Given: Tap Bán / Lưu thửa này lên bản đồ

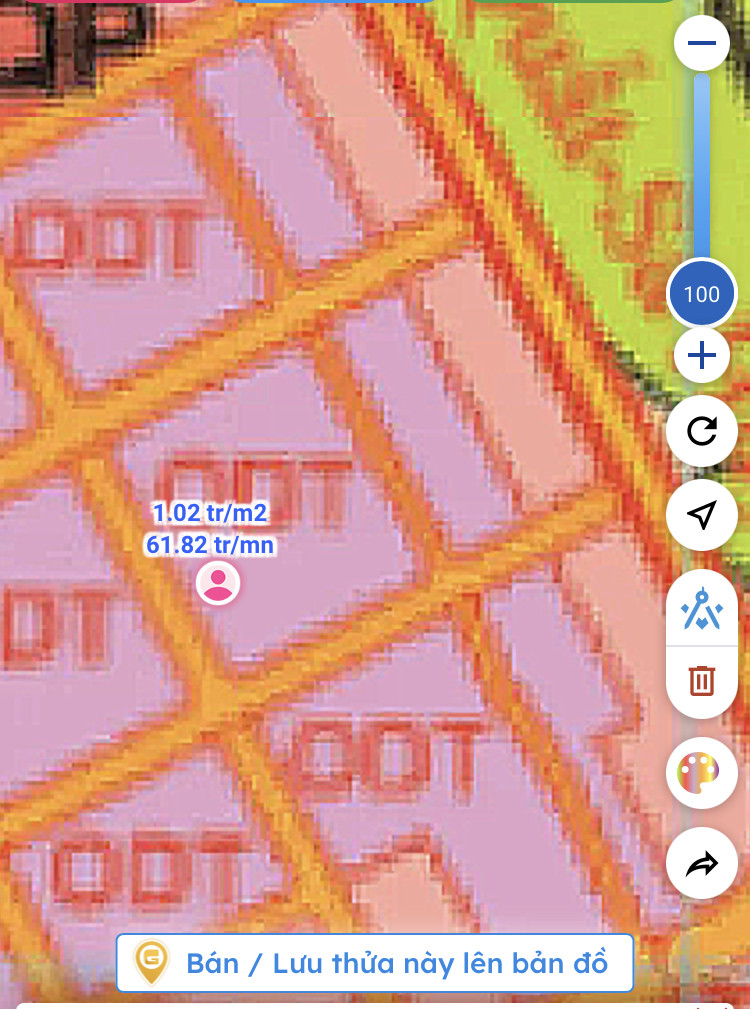Looking at the screenshot, I should pyautogui.click(x=375, y=963).
